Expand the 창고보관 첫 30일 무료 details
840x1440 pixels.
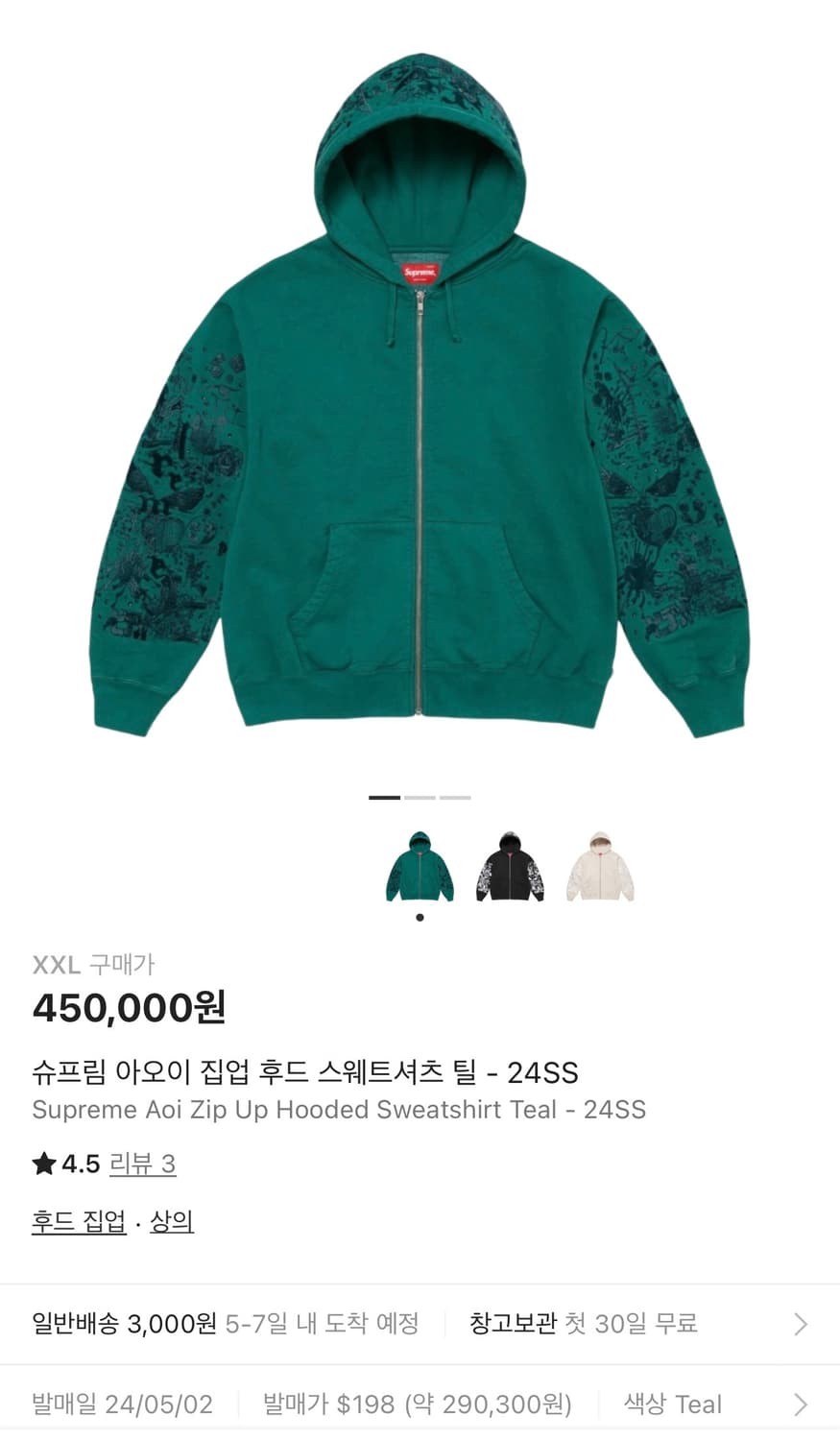click(x=586, y=1323)
